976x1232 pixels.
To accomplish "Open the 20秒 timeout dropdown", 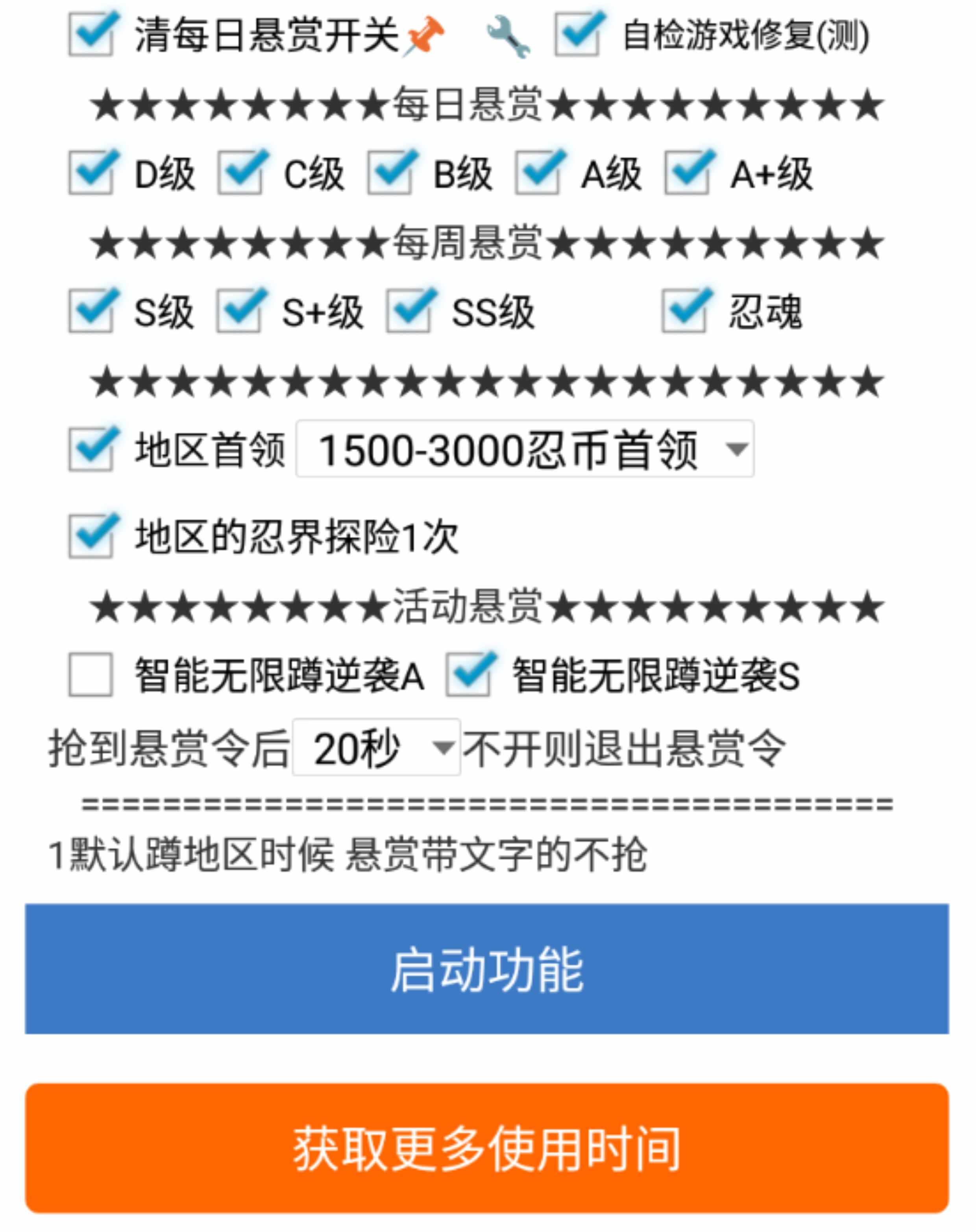I will [376, 748].
